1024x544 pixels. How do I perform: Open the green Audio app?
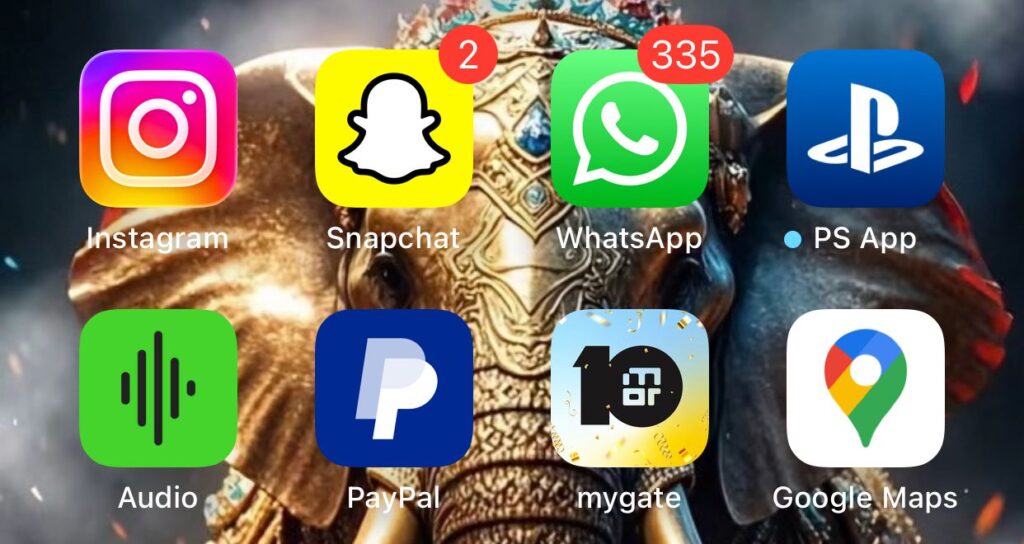(x=158, y=388)
